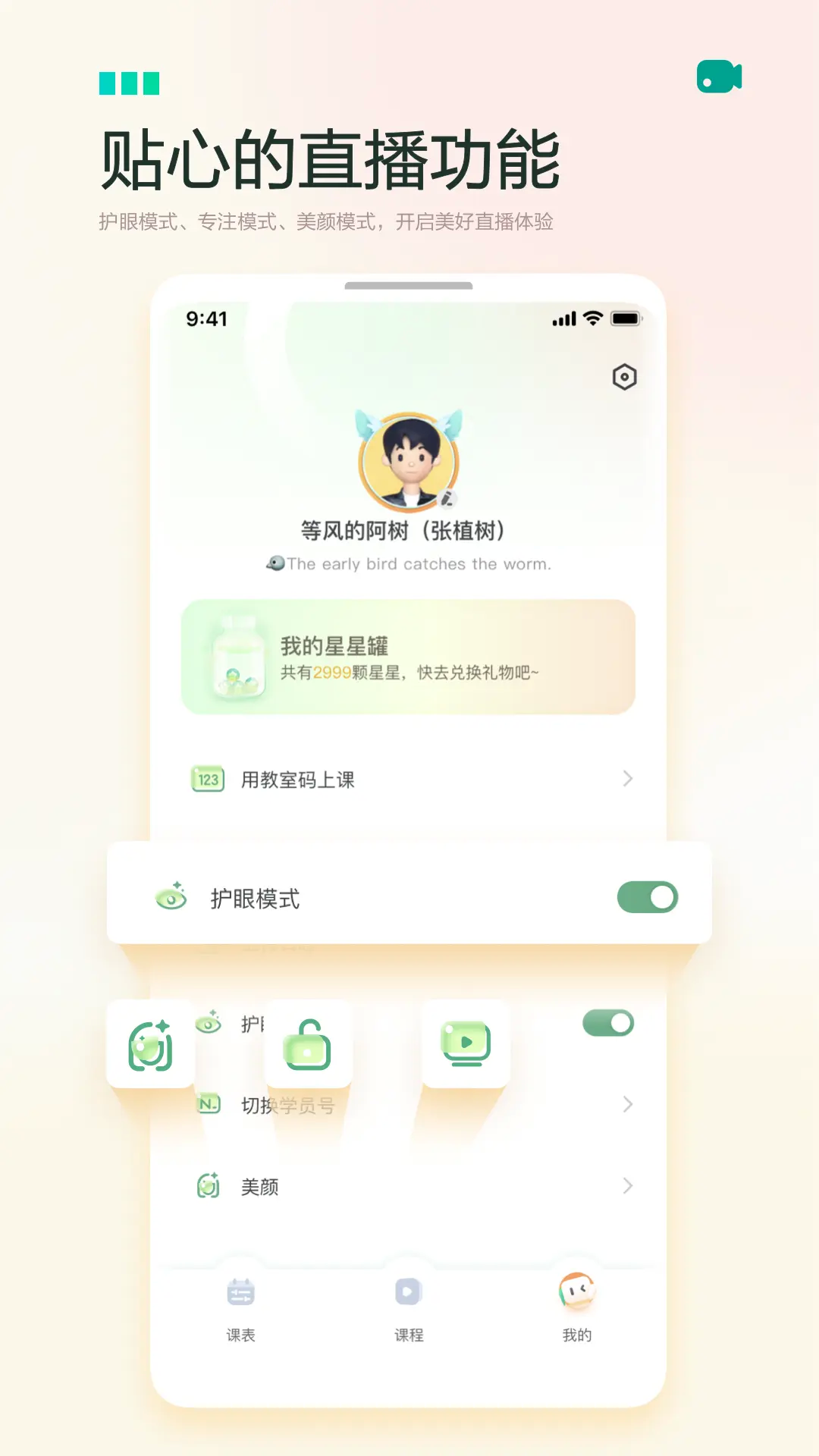Click the floating beauty filter icon

[150, 1044]
